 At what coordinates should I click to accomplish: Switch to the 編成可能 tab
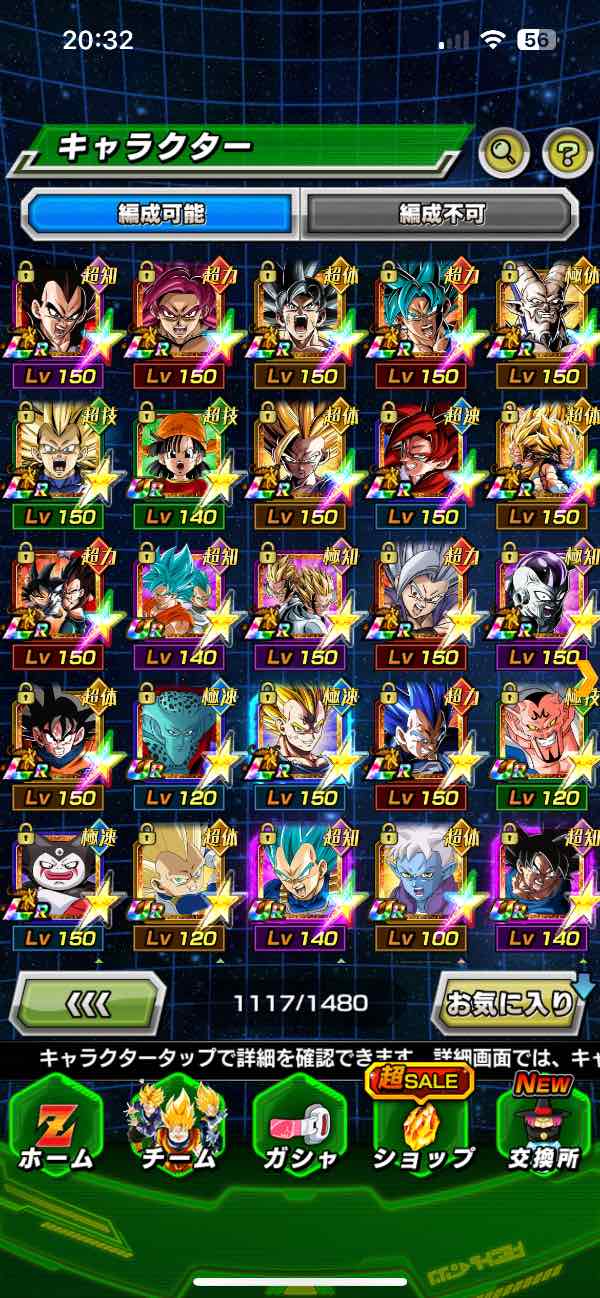pyautogui.click(x=161, y=213)
